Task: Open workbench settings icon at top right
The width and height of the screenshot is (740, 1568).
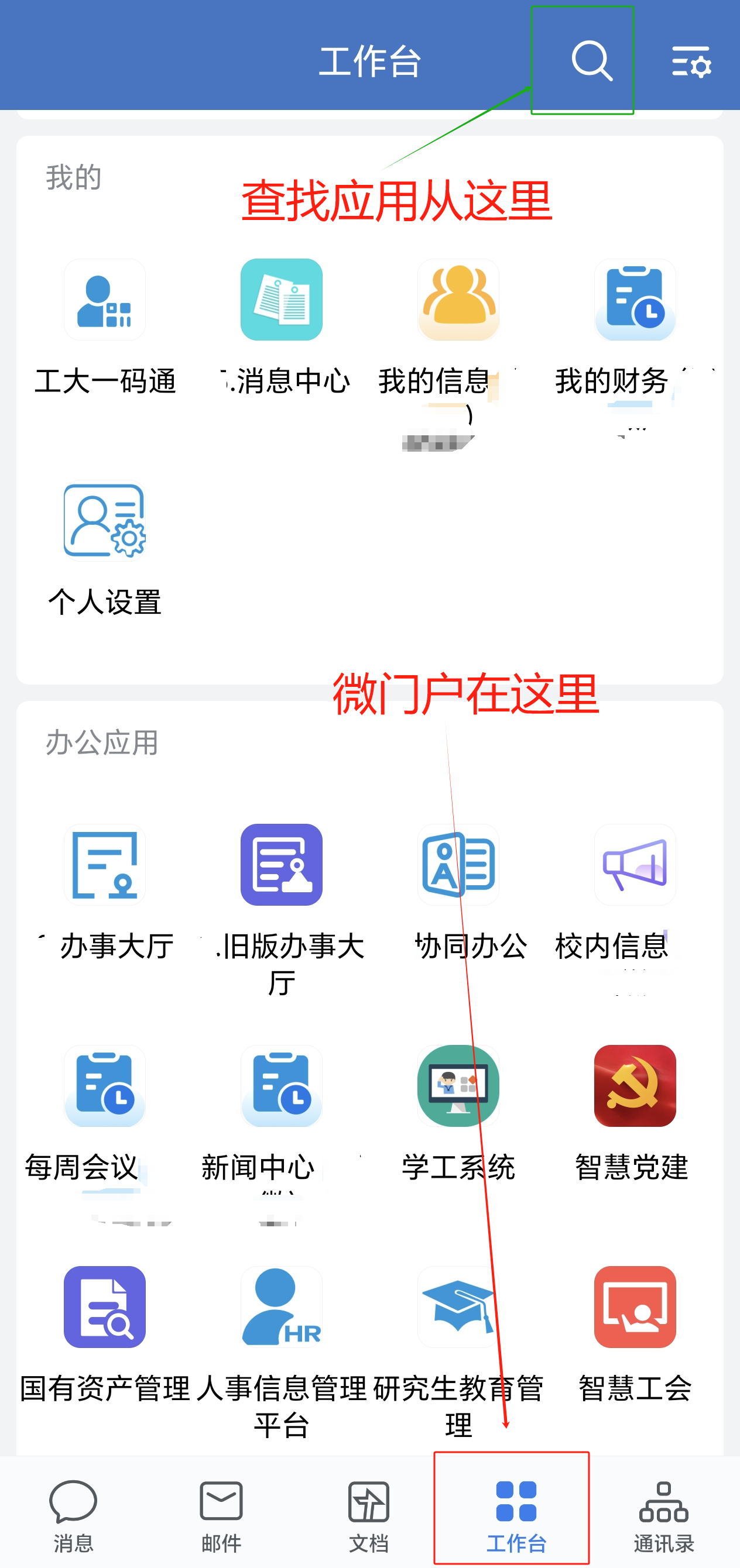Action: [691, 61]
